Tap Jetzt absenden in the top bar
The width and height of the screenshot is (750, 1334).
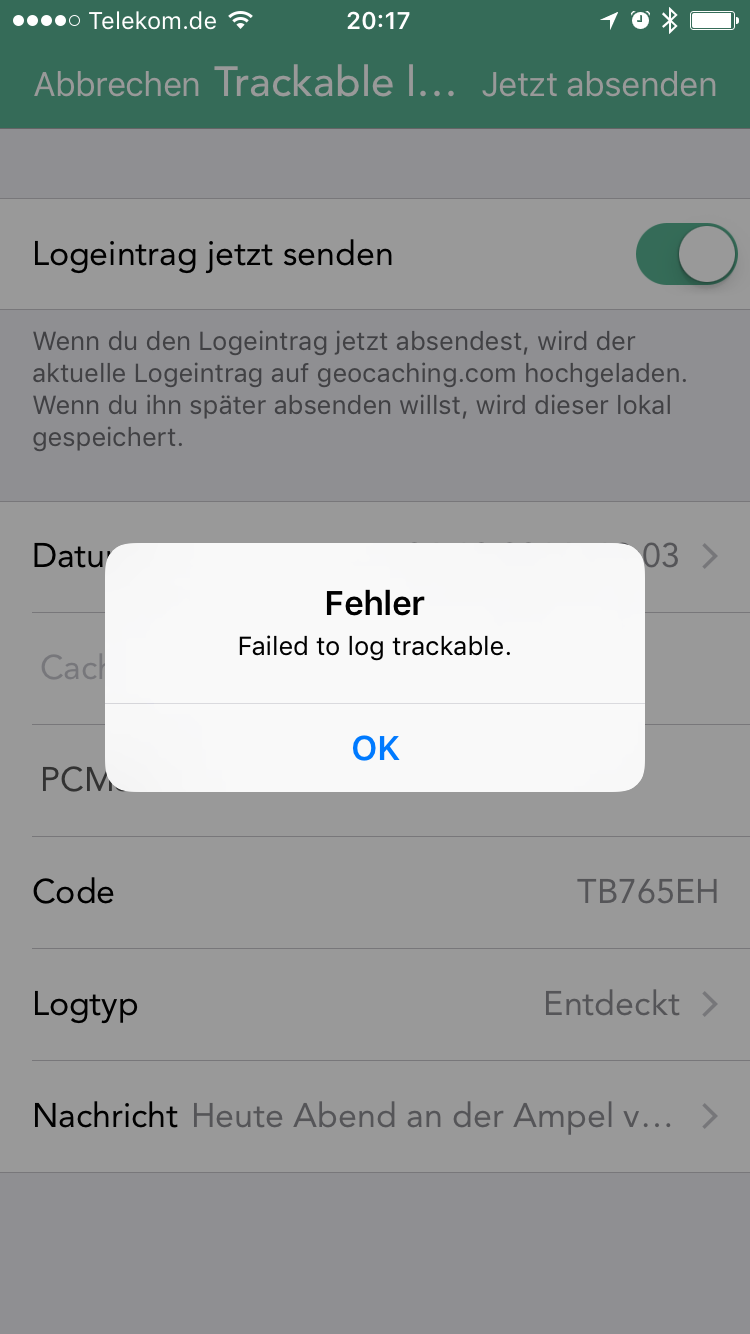coord(599,84)
